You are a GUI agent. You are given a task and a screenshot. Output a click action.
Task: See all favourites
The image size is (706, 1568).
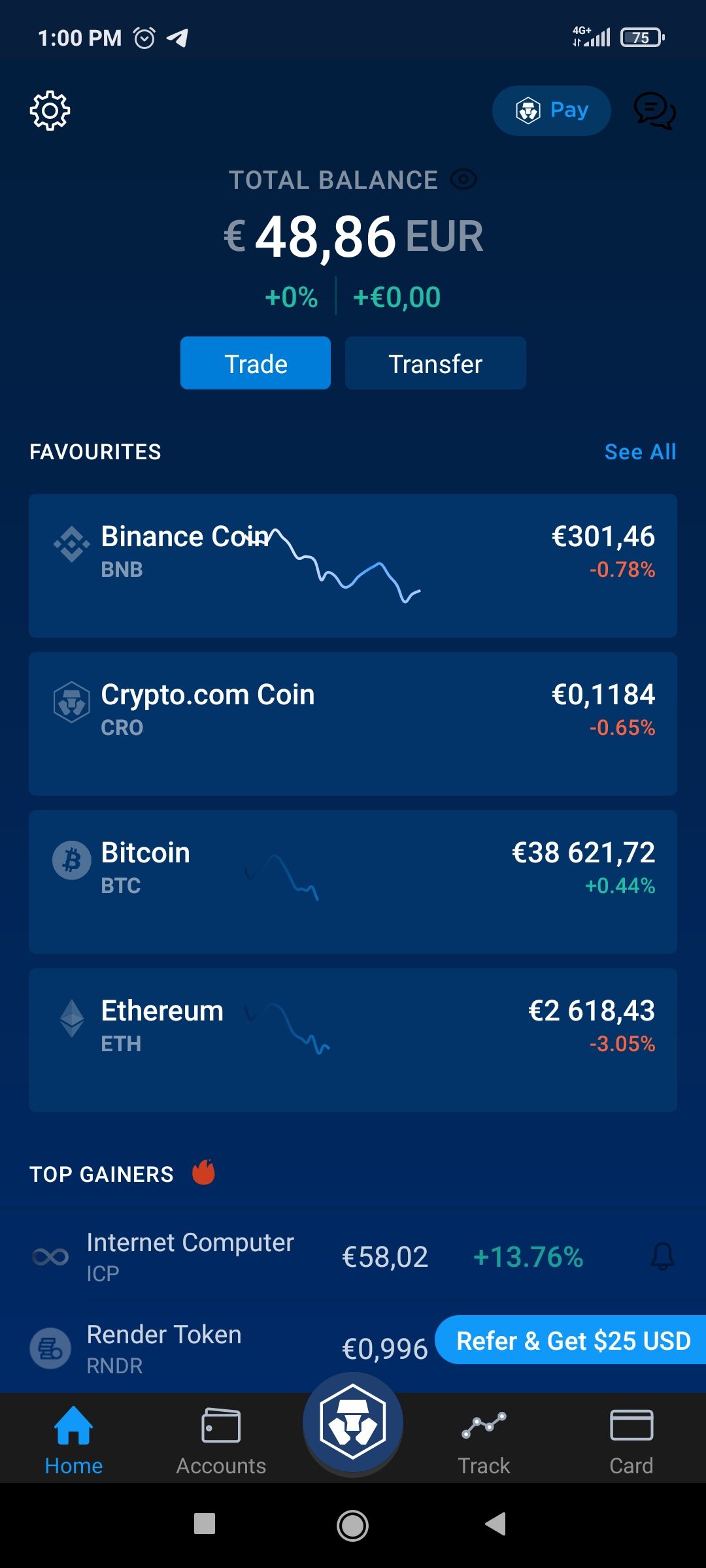pos(640,451)
